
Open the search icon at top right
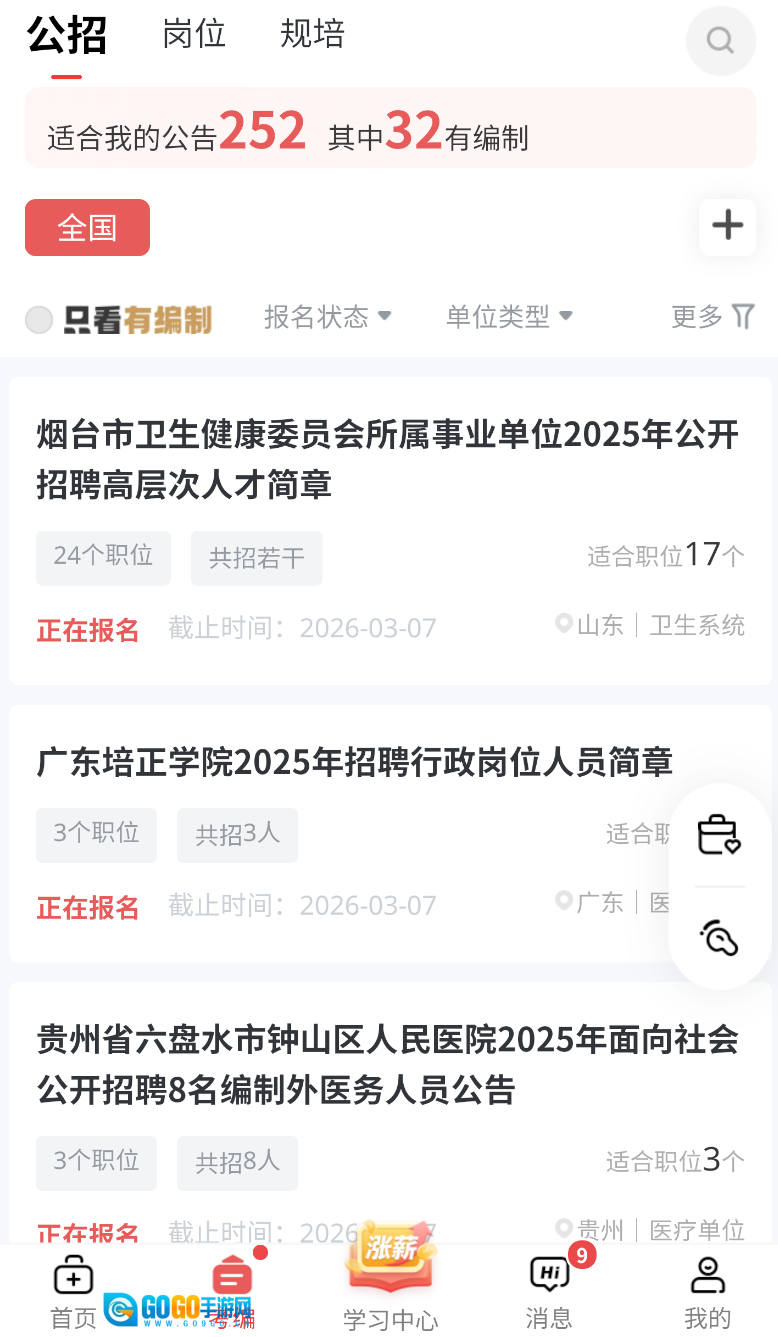[x=721, y=41]
